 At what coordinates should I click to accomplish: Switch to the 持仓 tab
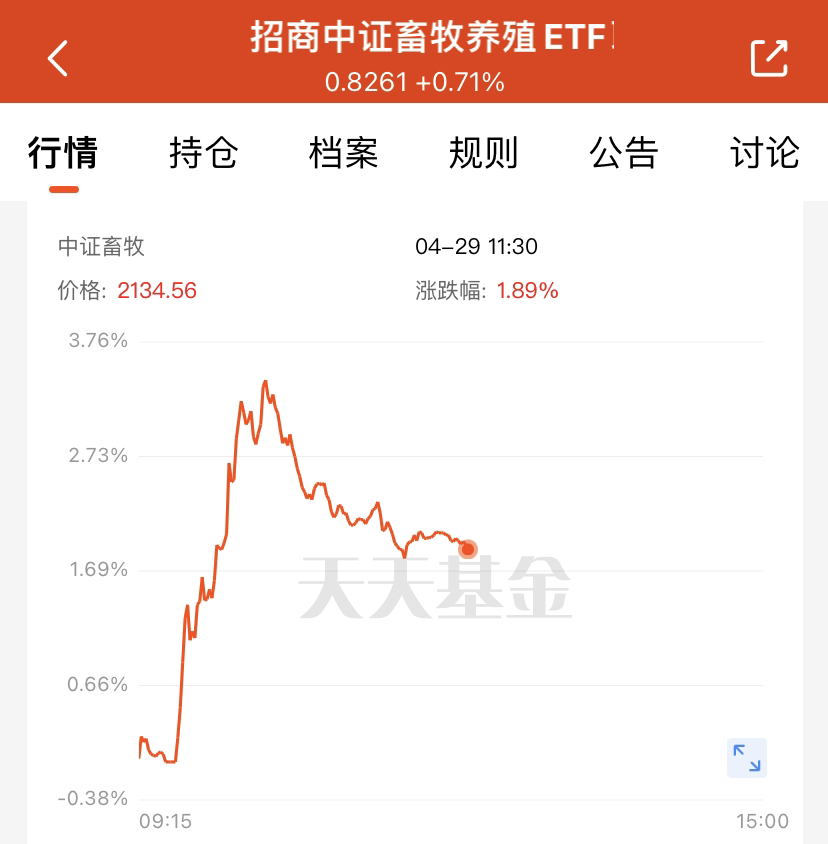point(204,153)
